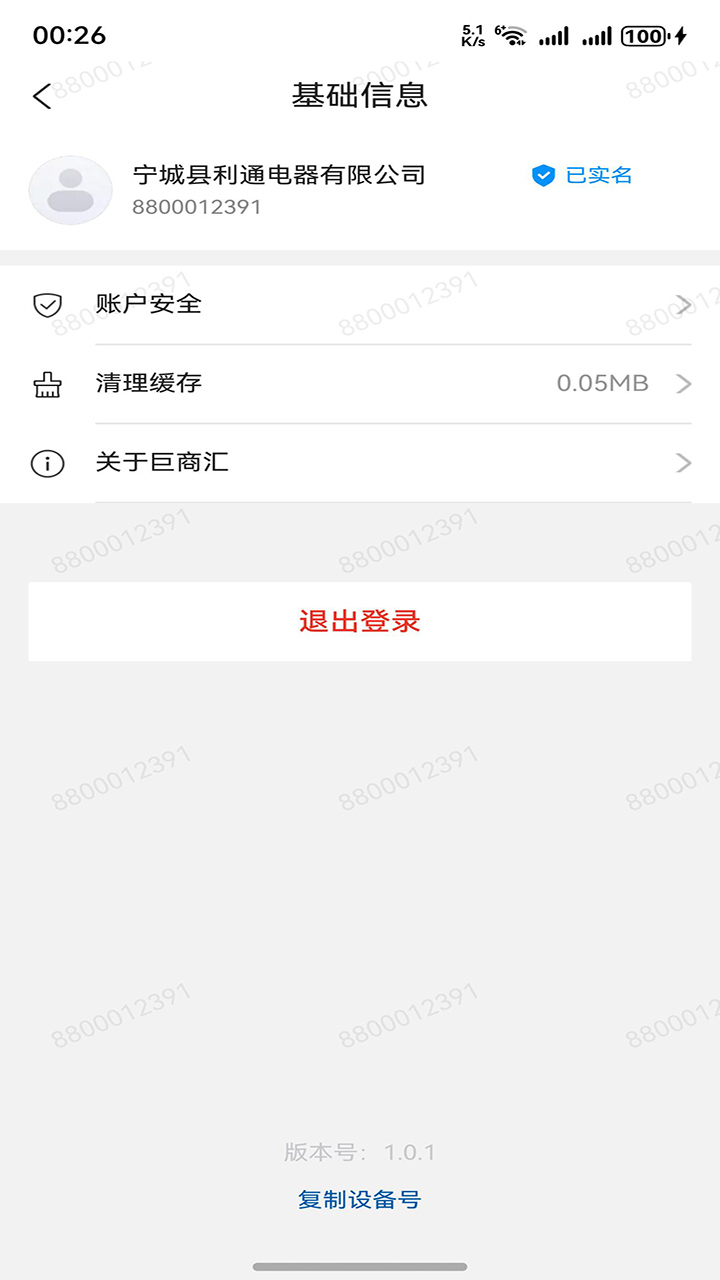Click the chevron on 关于巨商汇 row
Viewport: 720px width, 1280px height.
tap(683, 463)
